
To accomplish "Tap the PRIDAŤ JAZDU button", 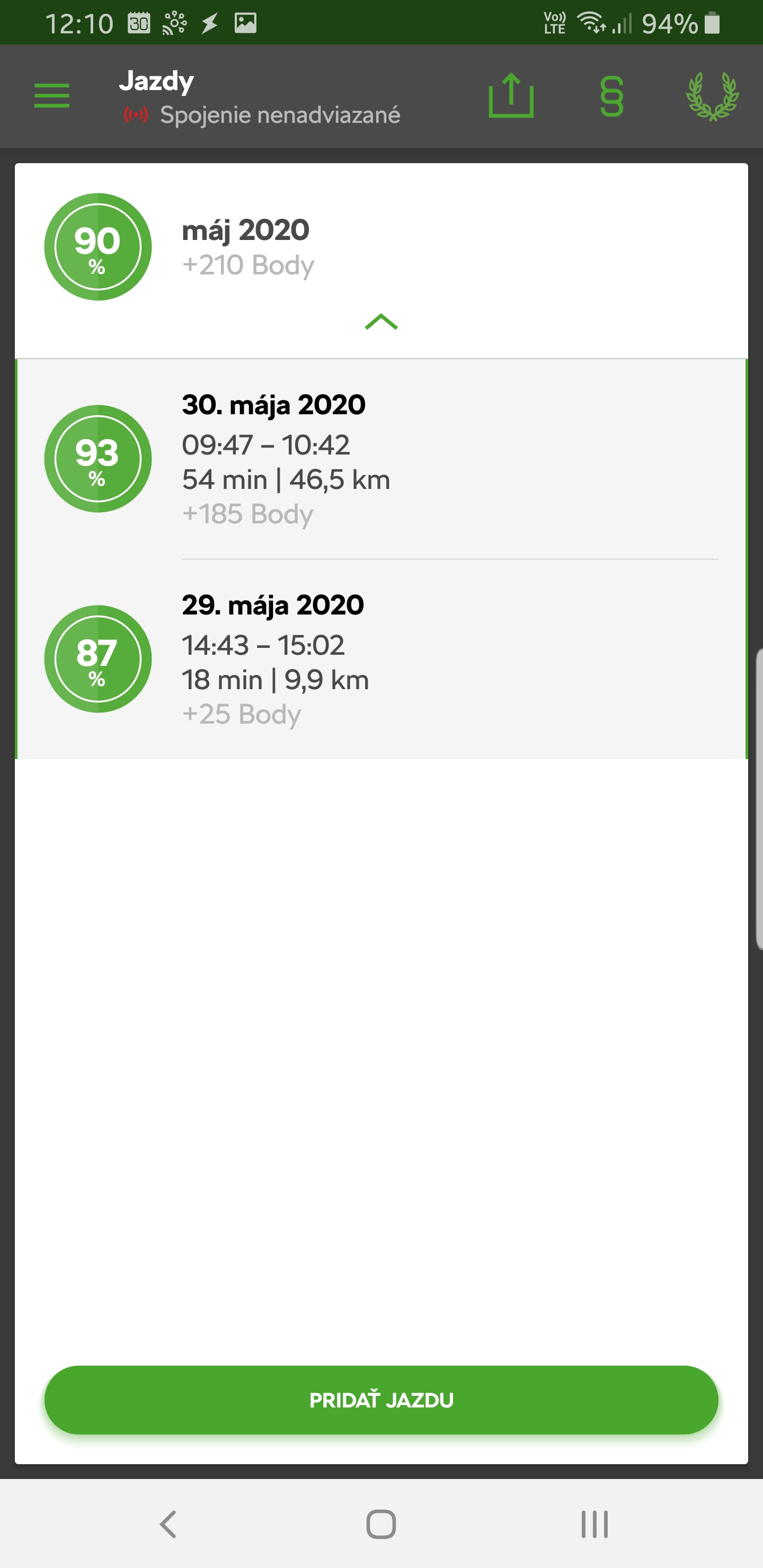I will (x=381, y=1400).
